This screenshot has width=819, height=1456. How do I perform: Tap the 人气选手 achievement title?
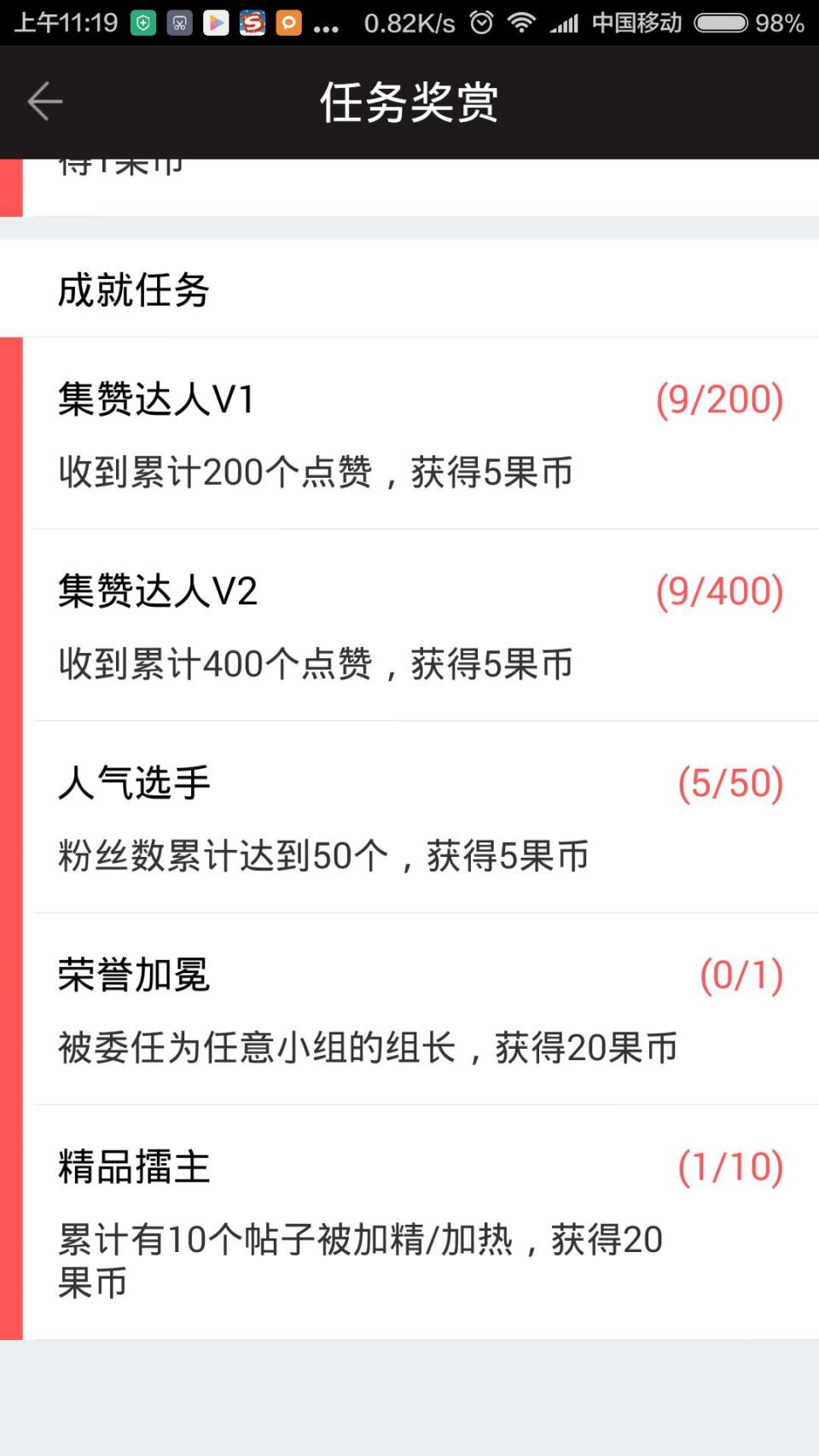[x=133, y=783]
